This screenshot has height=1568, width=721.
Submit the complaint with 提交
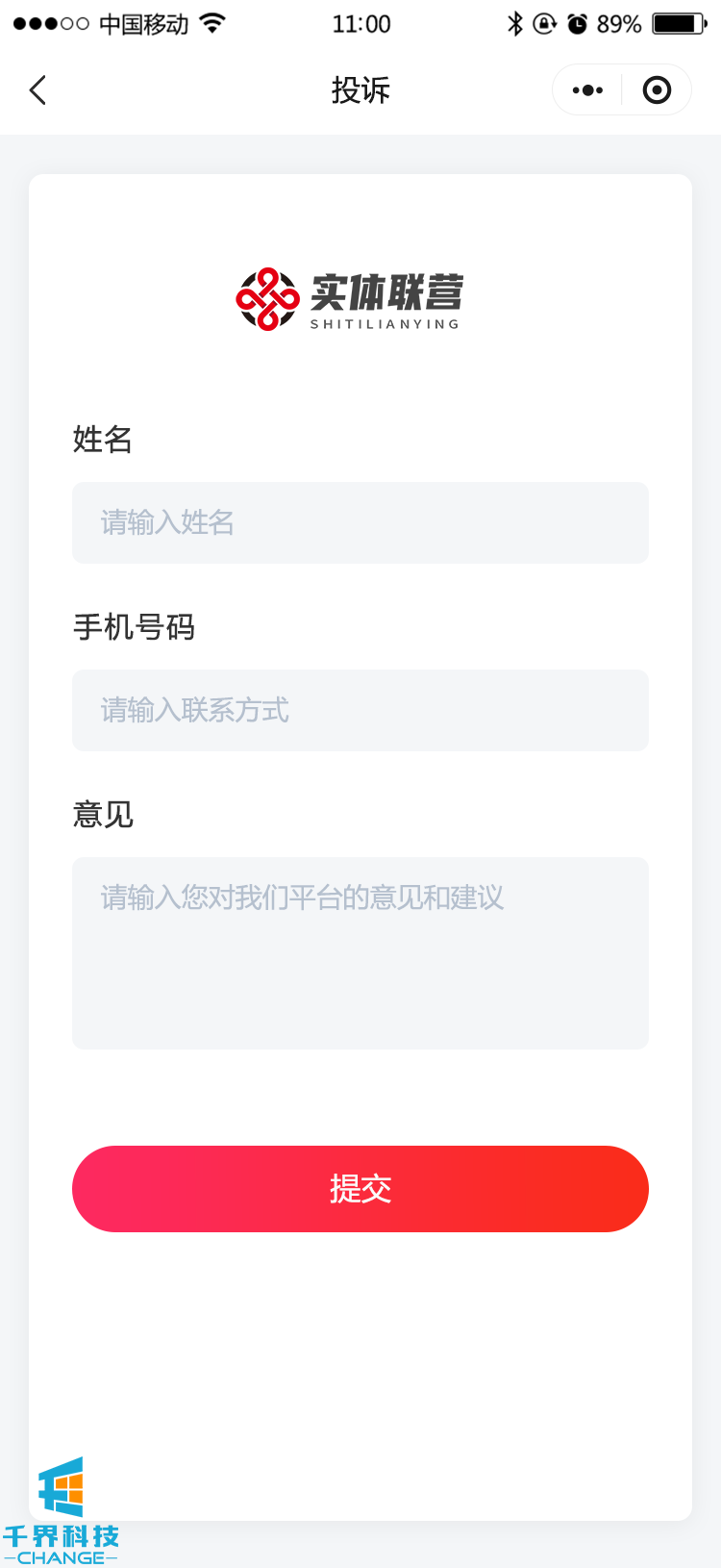click(x=360, y=1188)
